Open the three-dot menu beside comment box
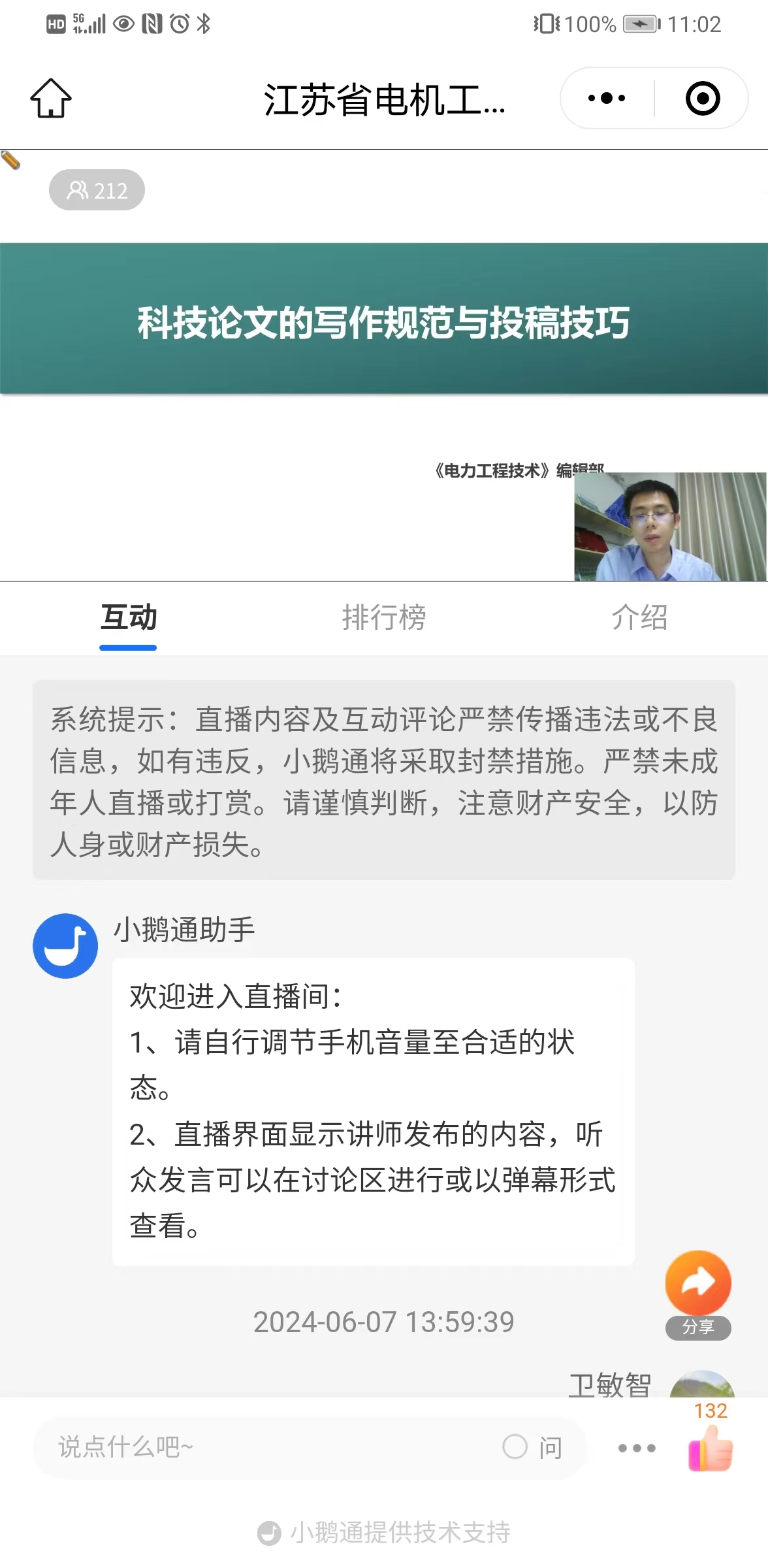768x1568 pixels. (637, 1448)
